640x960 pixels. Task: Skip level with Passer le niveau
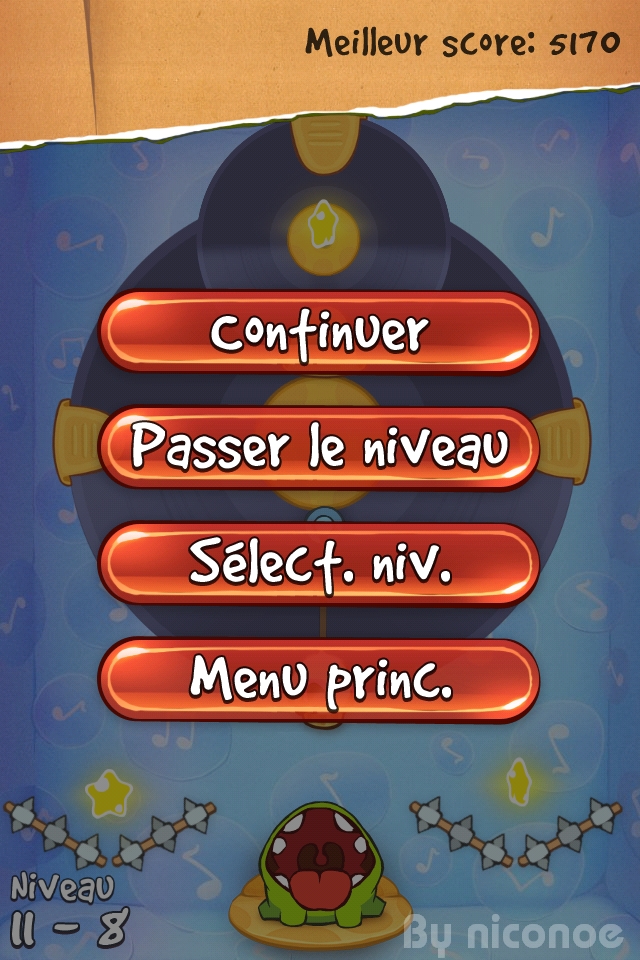(319, 448)
